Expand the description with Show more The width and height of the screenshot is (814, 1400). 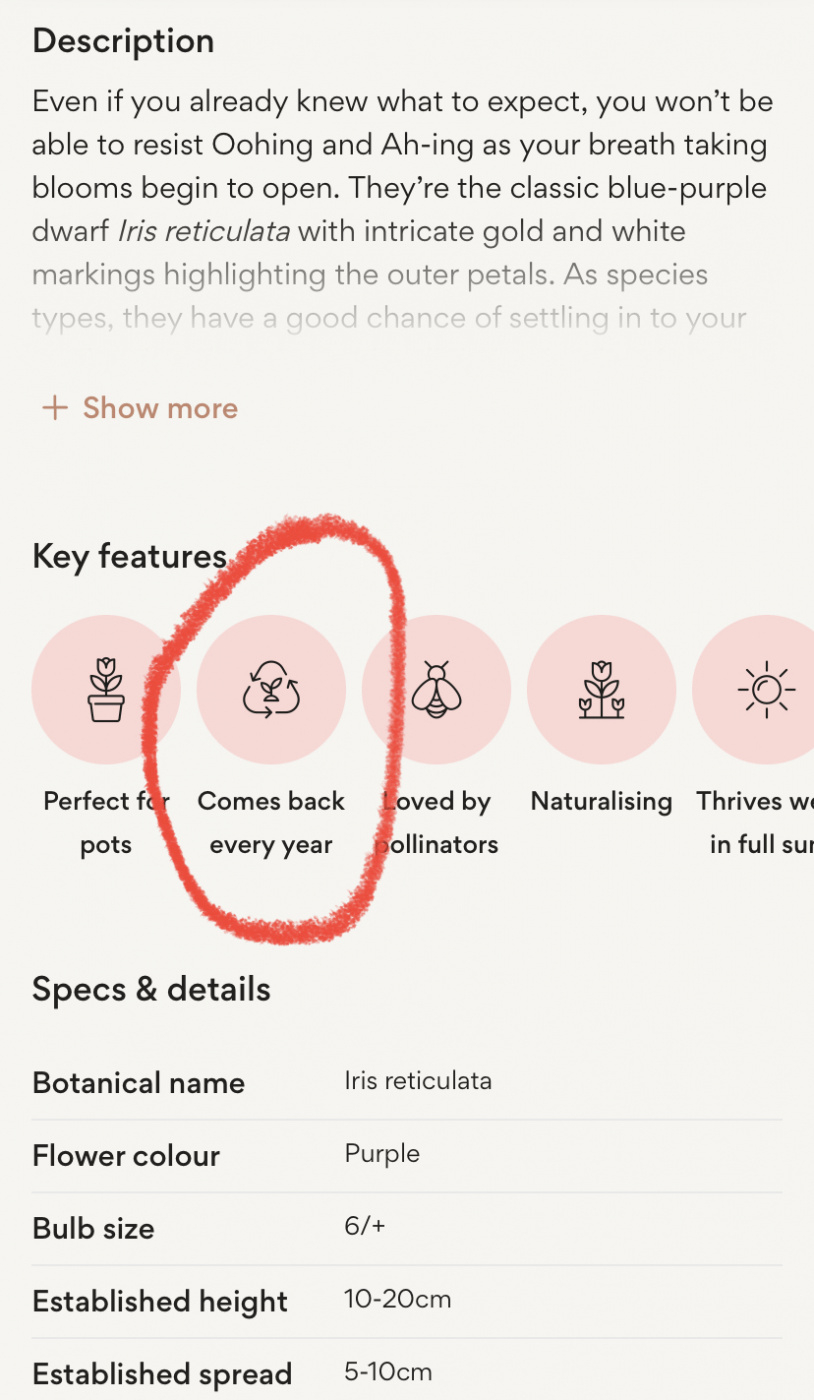click(141, 408)
